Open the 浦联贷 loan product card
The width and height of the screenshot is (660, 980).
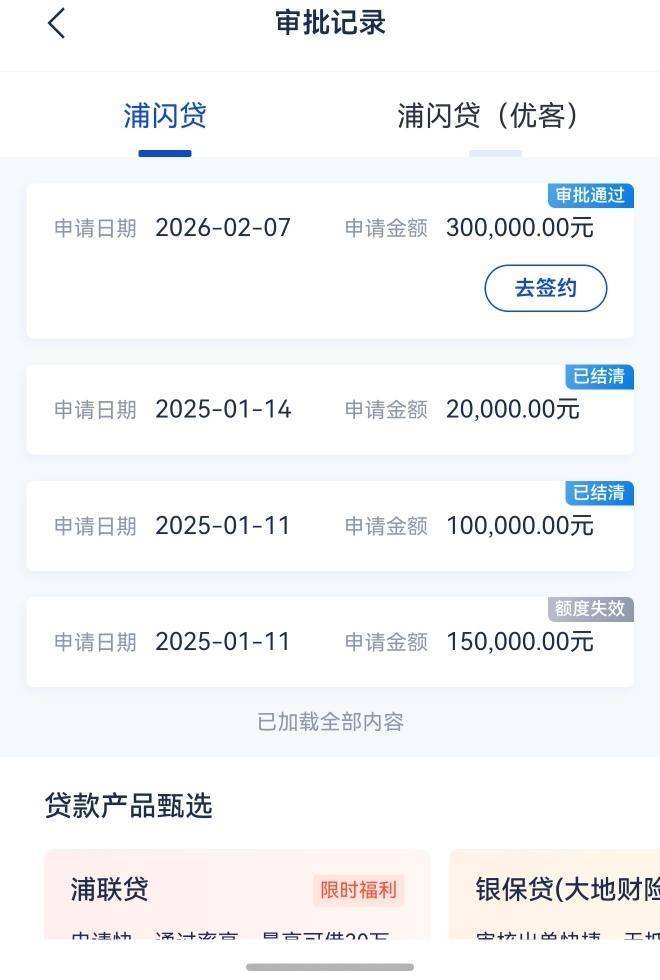237,894
